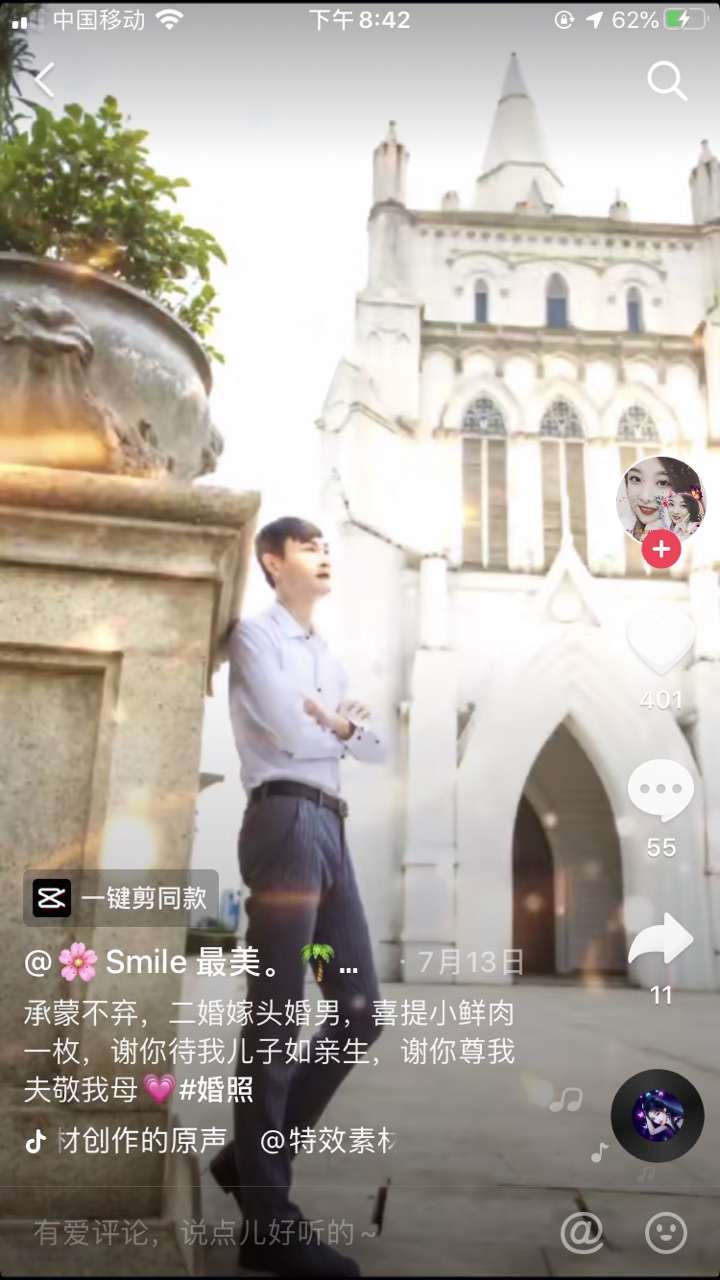Open the emoji picker smiley icon
This screenshot has width=720, height=1280.
click(666, 1233)
